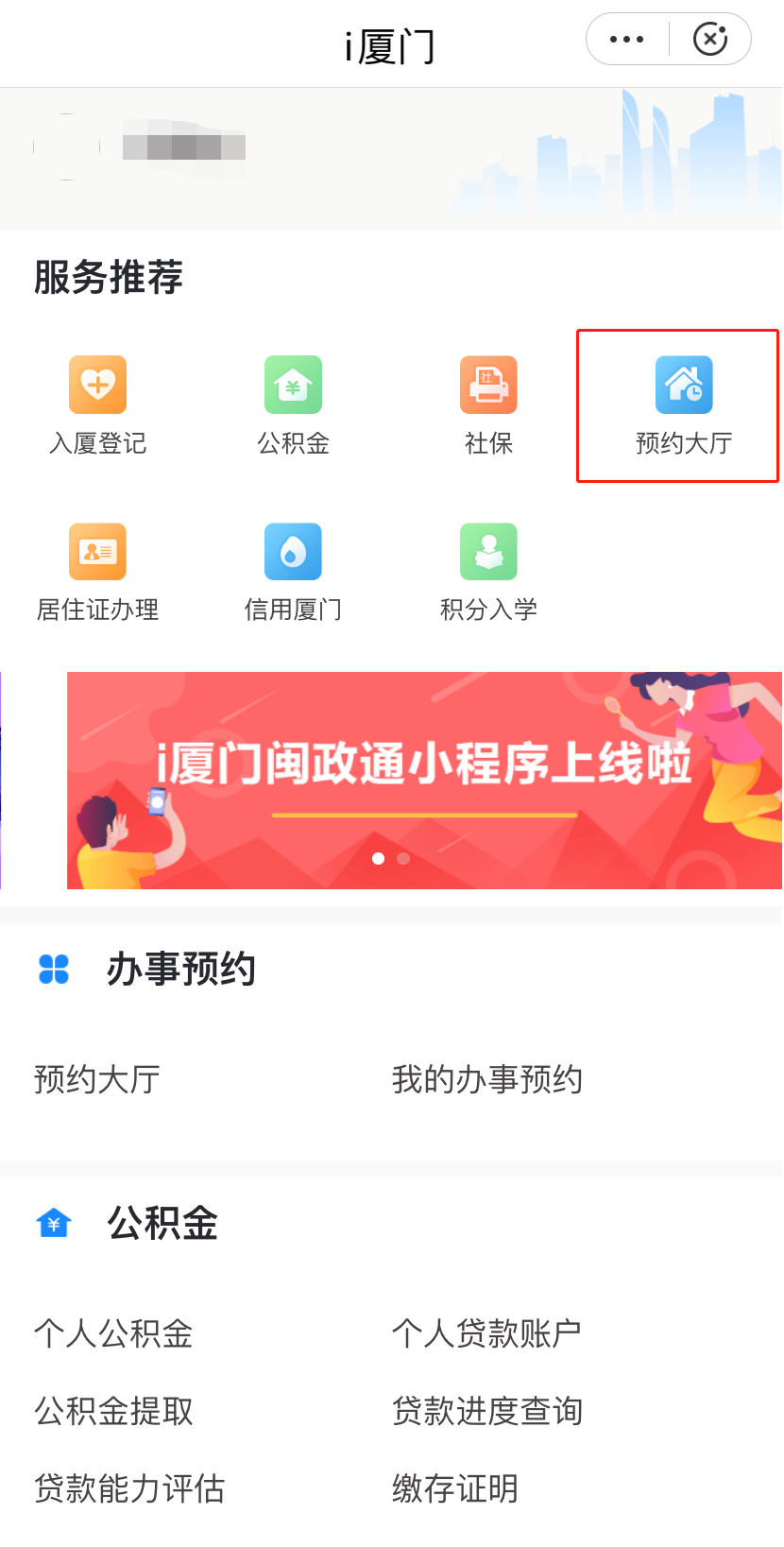
Task: Select 预约大厅 link under 办事预约
Action: (x=97, y=1079)
